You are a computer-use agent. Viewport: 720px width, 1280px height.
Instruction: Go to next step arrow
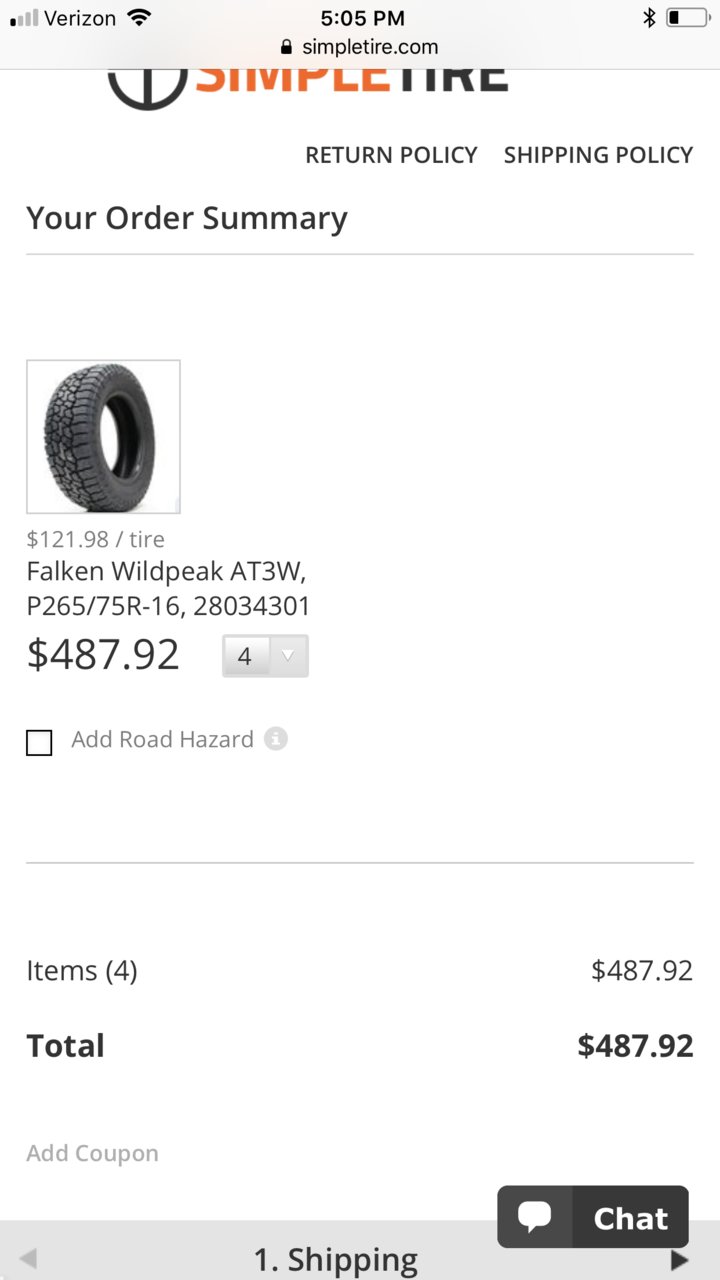(680, 1260)
